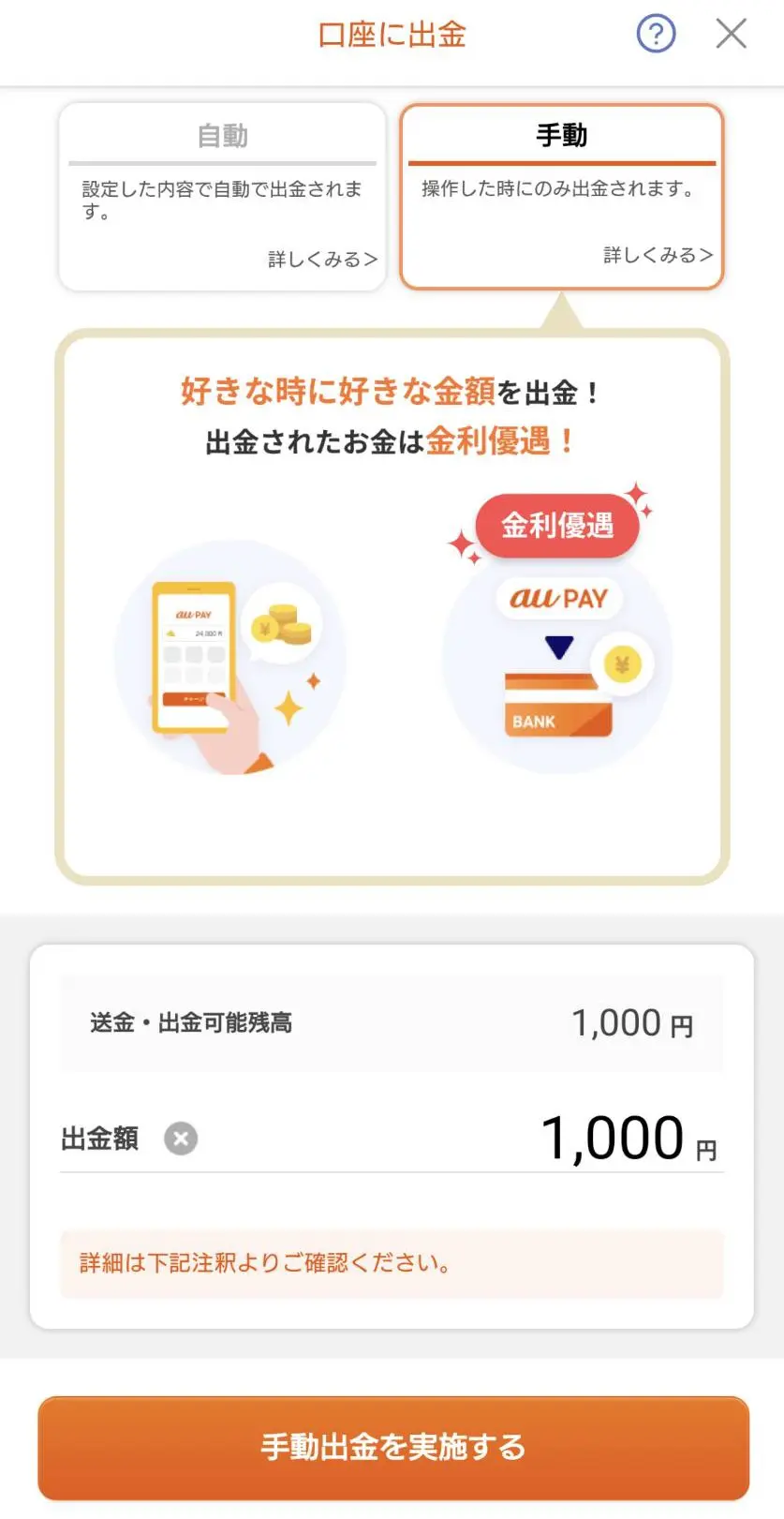Open the help question mark icon

[656, 35]
